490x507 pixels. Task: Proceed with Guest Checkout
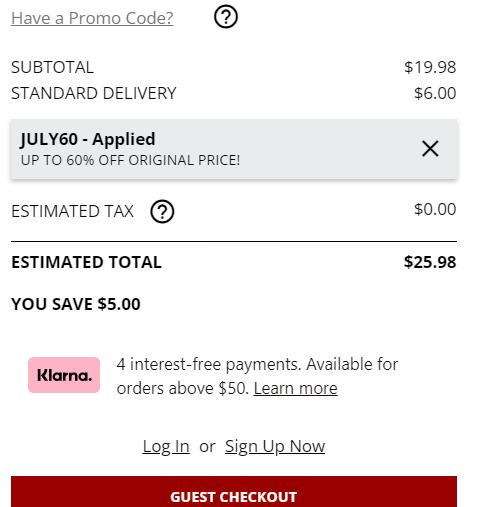click(x=234, y=492)
